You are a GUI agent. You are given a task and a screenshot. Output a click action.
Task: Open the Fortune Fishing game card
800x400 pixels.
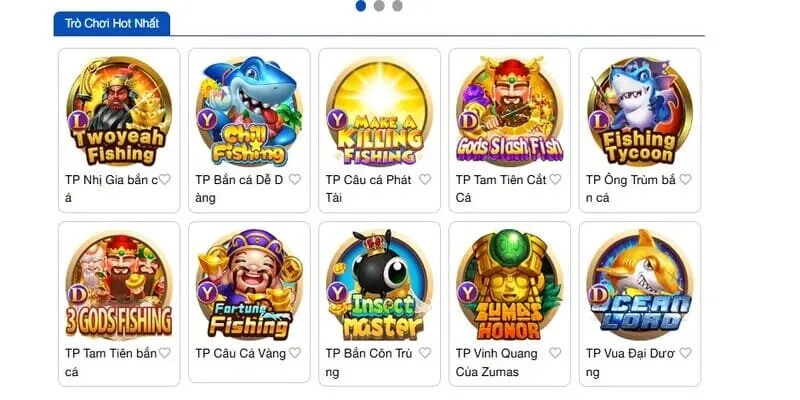coord(249,286)
